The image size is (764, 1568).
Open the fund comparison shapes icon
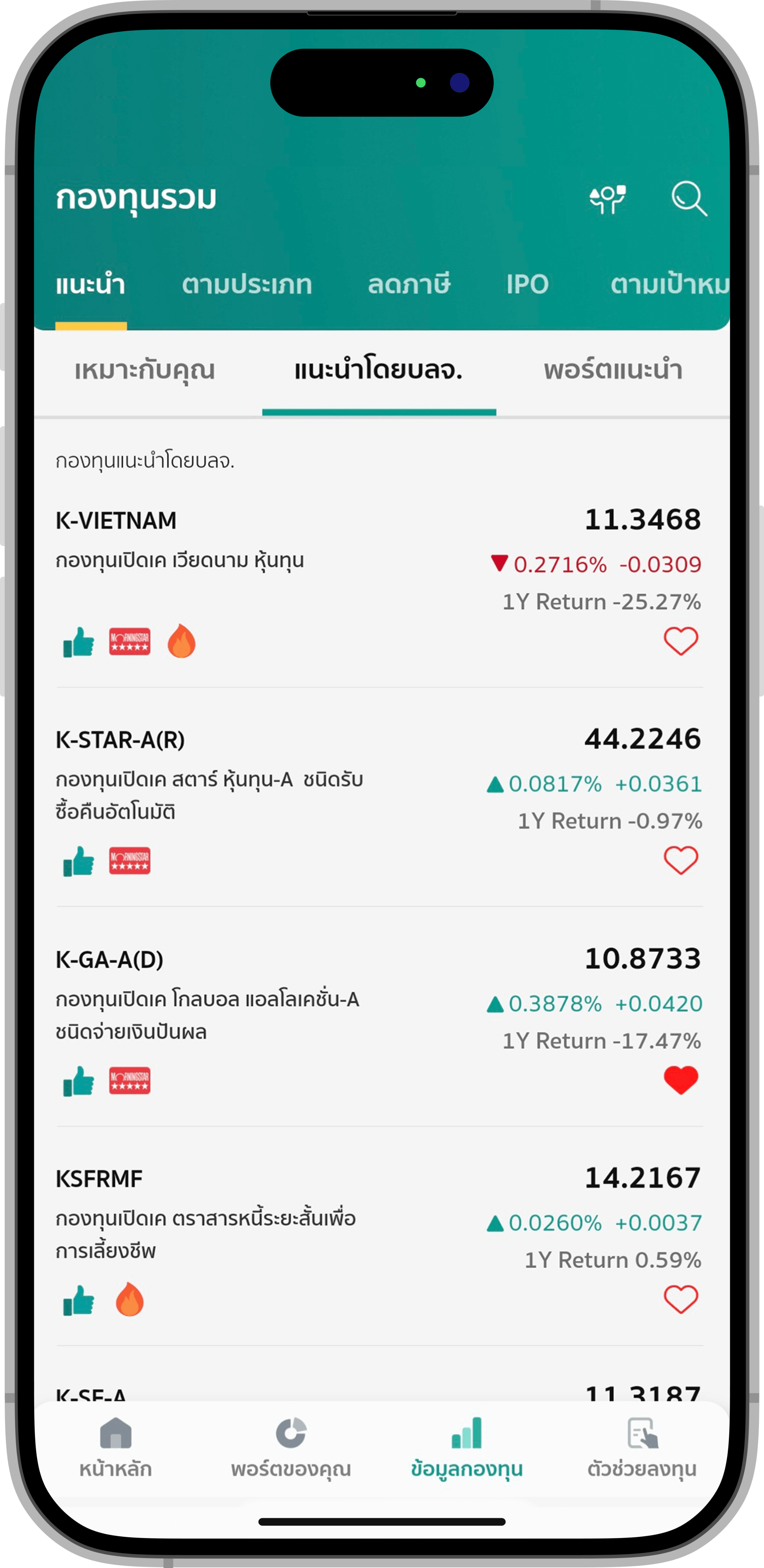coord(607,199)
